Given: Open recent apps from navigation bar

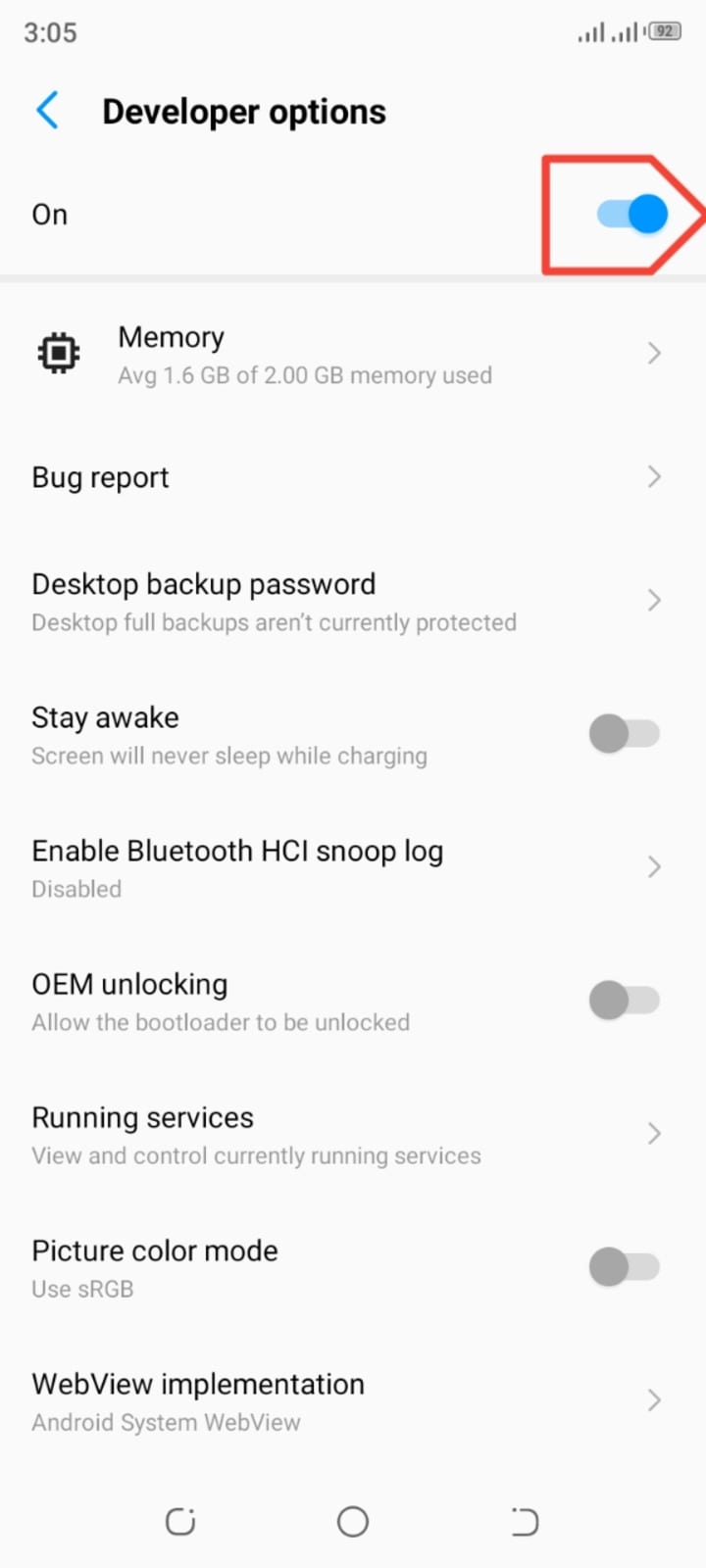Looking at the screenshot, I should [180, 1522].
